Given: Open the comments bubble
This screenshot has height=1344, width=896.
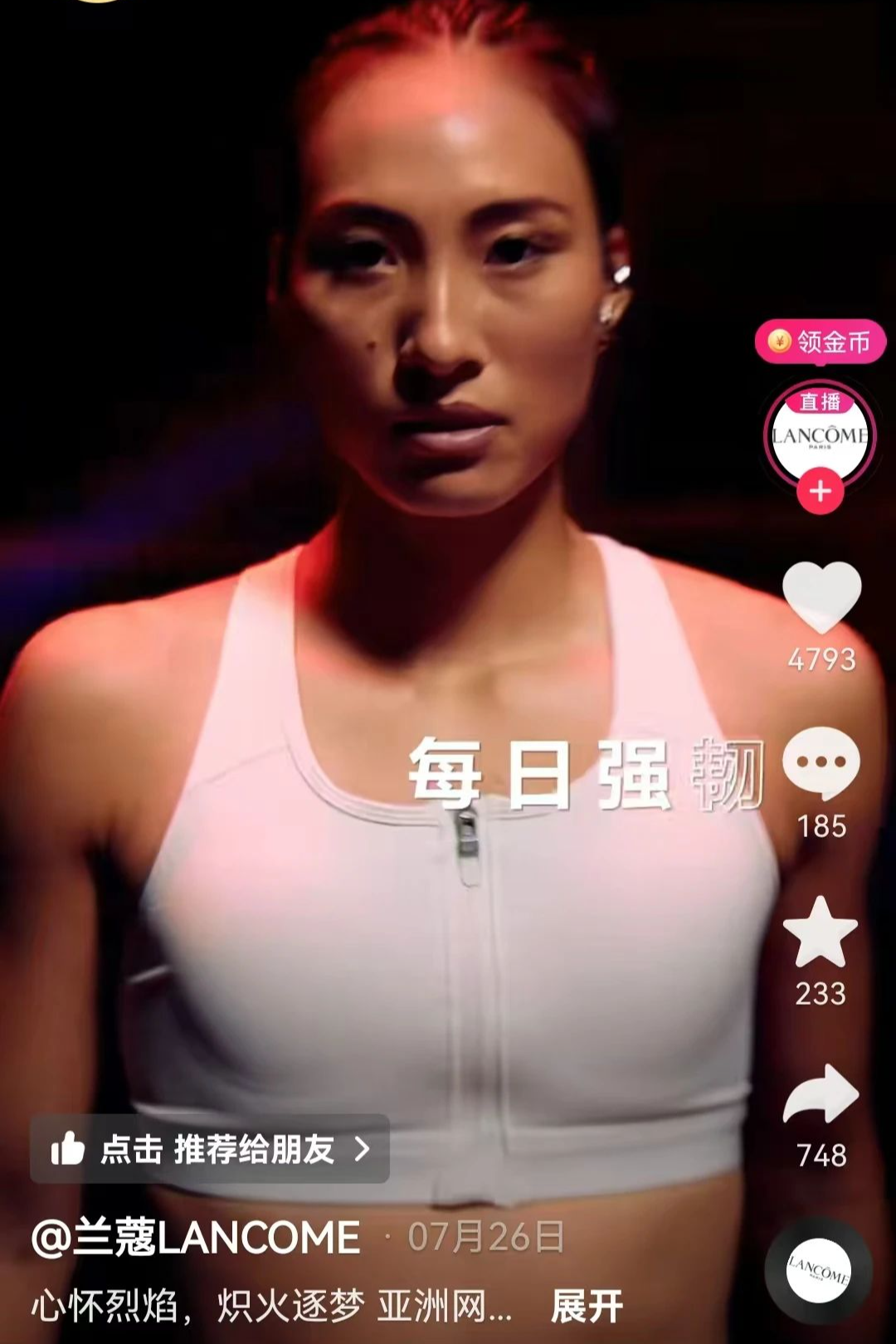Looking at the screenshot, I should pyautogui.click(x=821, y=762).
